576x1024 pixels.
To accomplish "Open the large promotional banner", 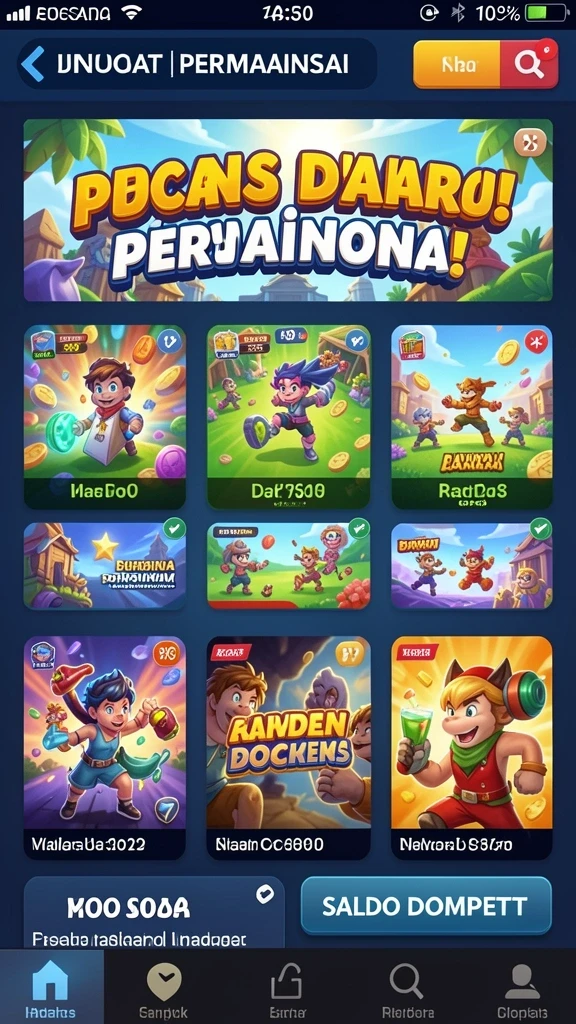I will pos(288,210).
